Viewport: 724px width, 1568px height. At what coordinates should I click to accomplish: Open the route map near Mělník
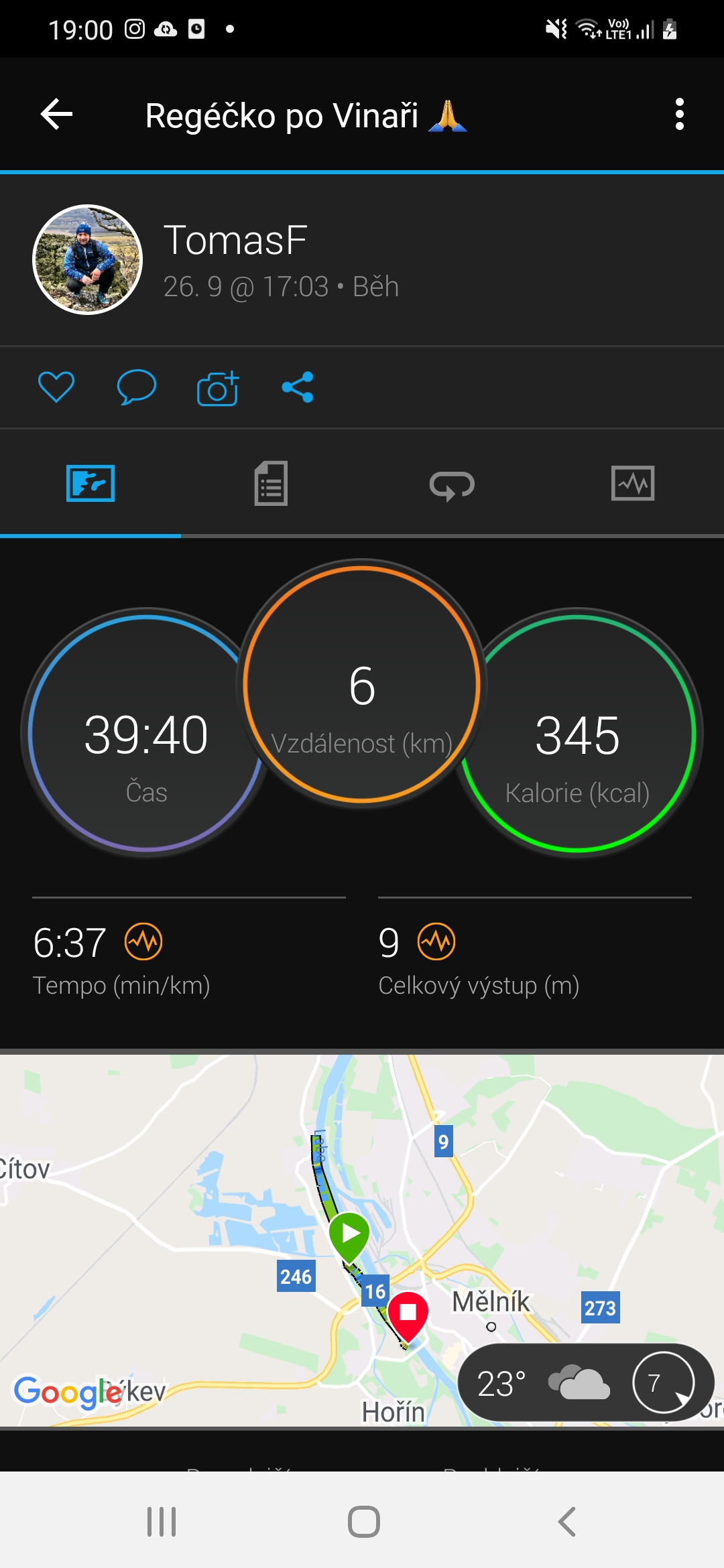[362, 1240]
